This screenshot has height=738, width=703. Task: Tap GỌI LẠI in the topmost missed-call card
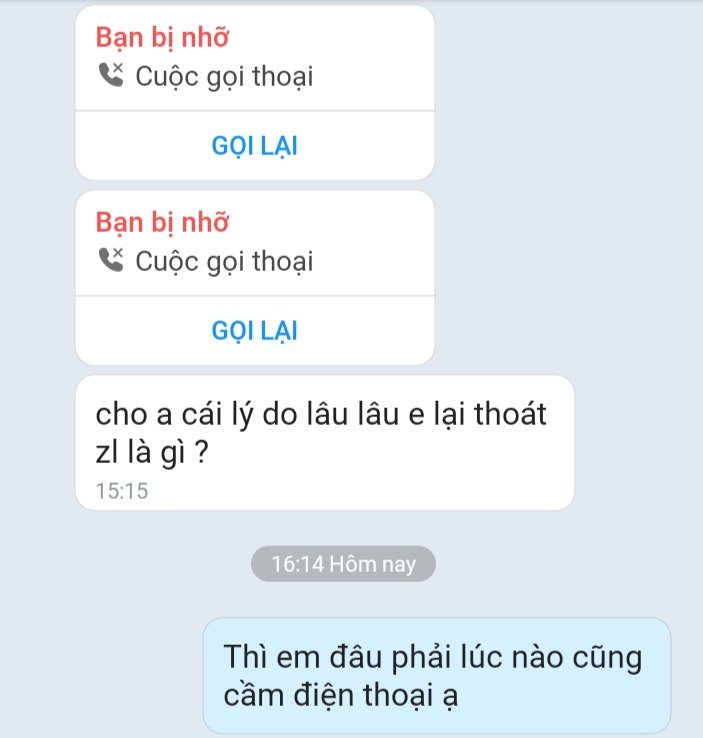point(255,146)
